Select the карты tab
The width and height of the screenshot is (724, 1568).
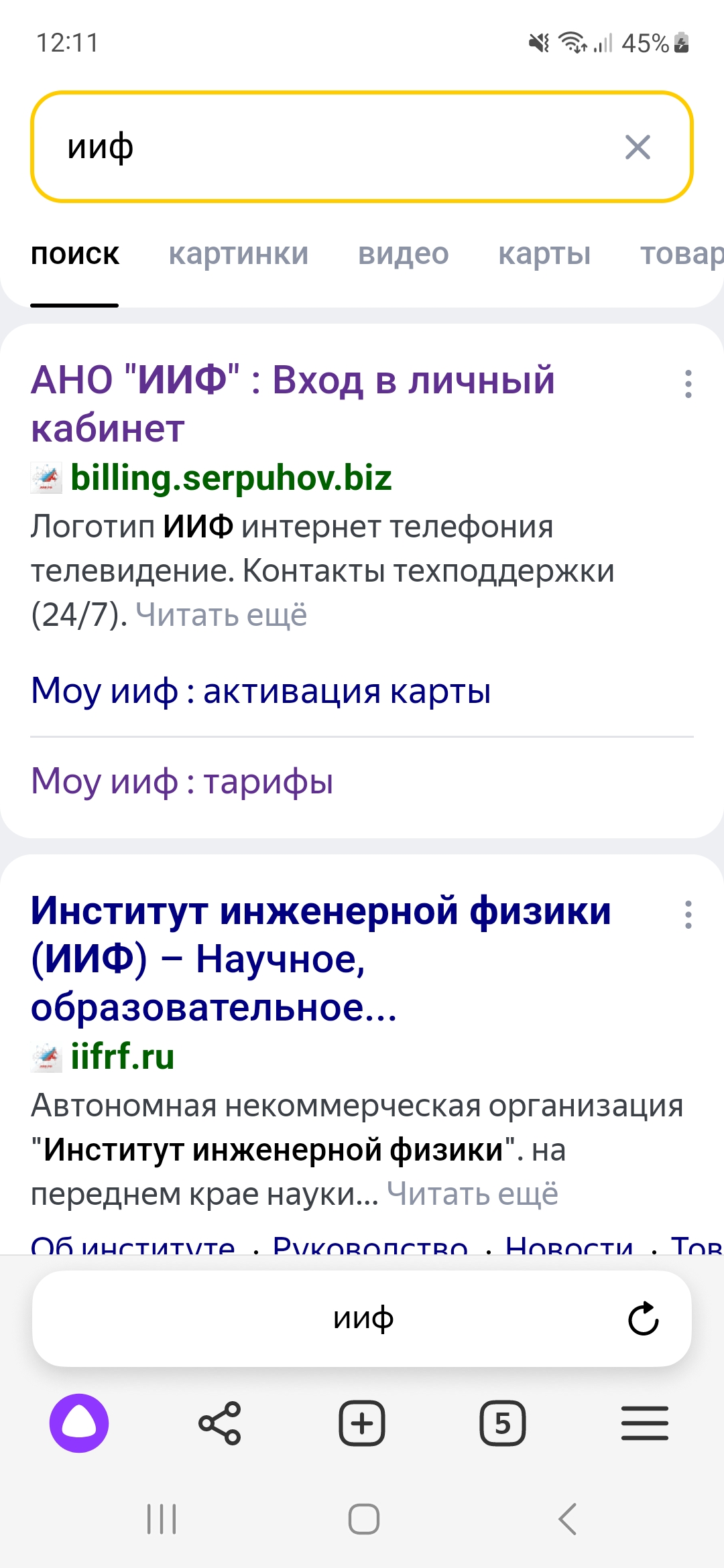tap(544, 255)
